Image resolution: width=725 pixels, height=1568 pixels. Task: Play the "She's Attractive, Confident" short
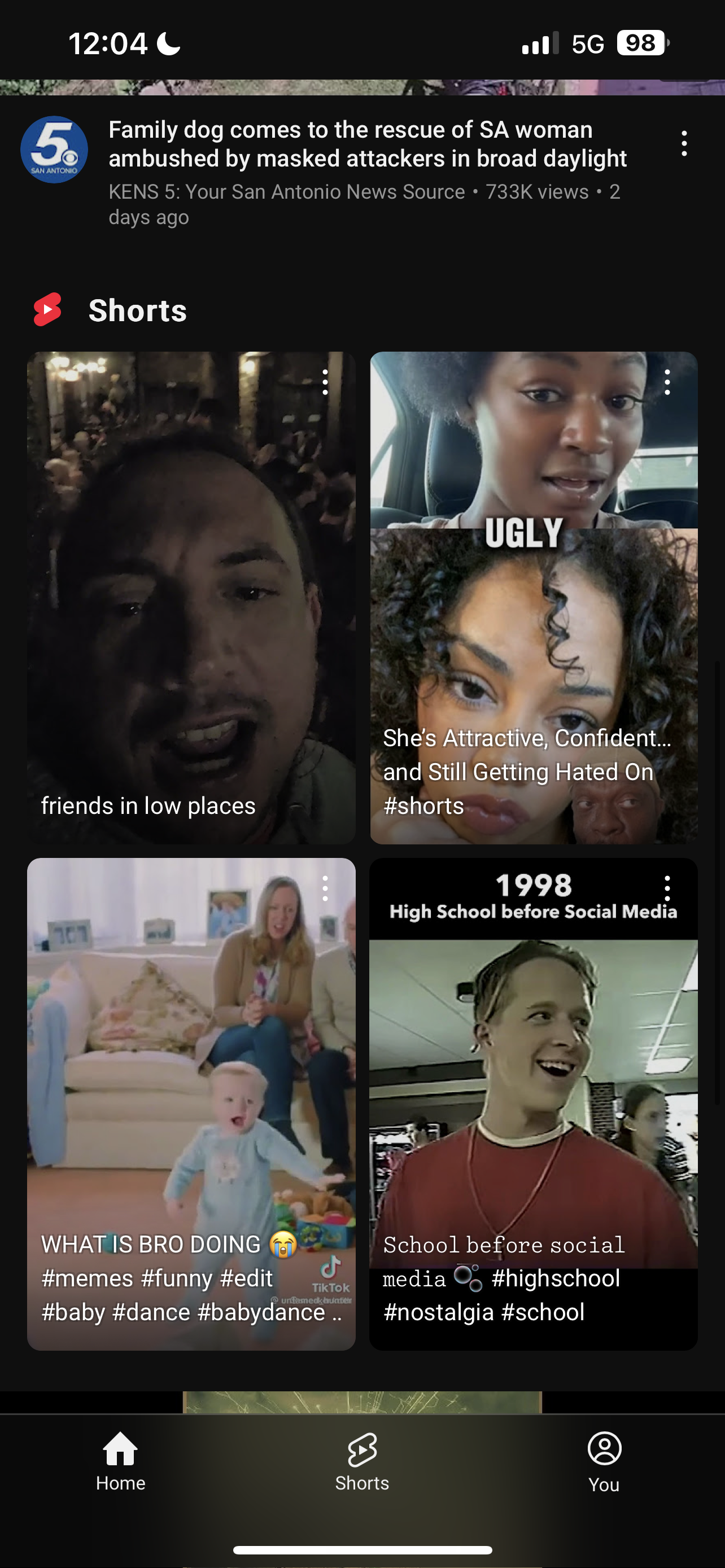(x=534, y=598)
